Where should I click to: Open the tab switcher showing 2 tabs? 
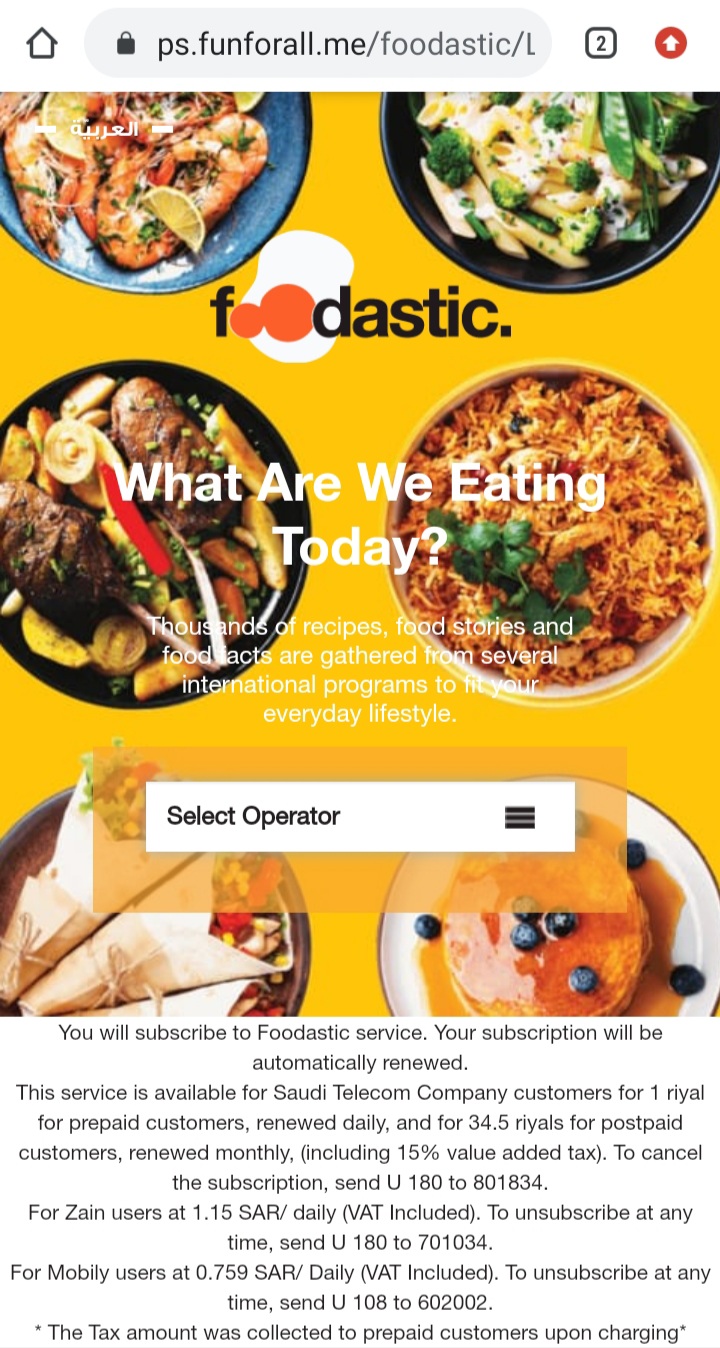tap(600, 43)
